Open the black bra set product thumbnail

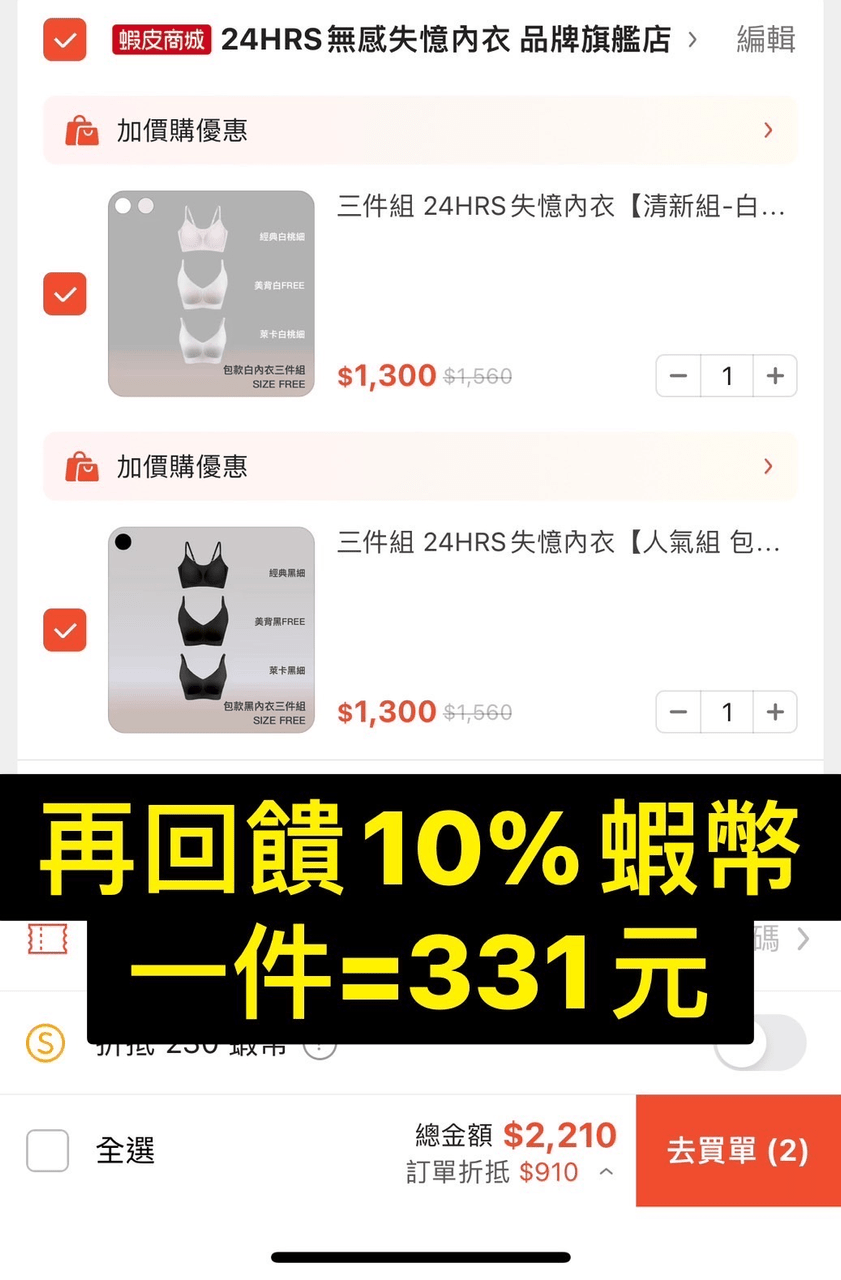[210, 629]
